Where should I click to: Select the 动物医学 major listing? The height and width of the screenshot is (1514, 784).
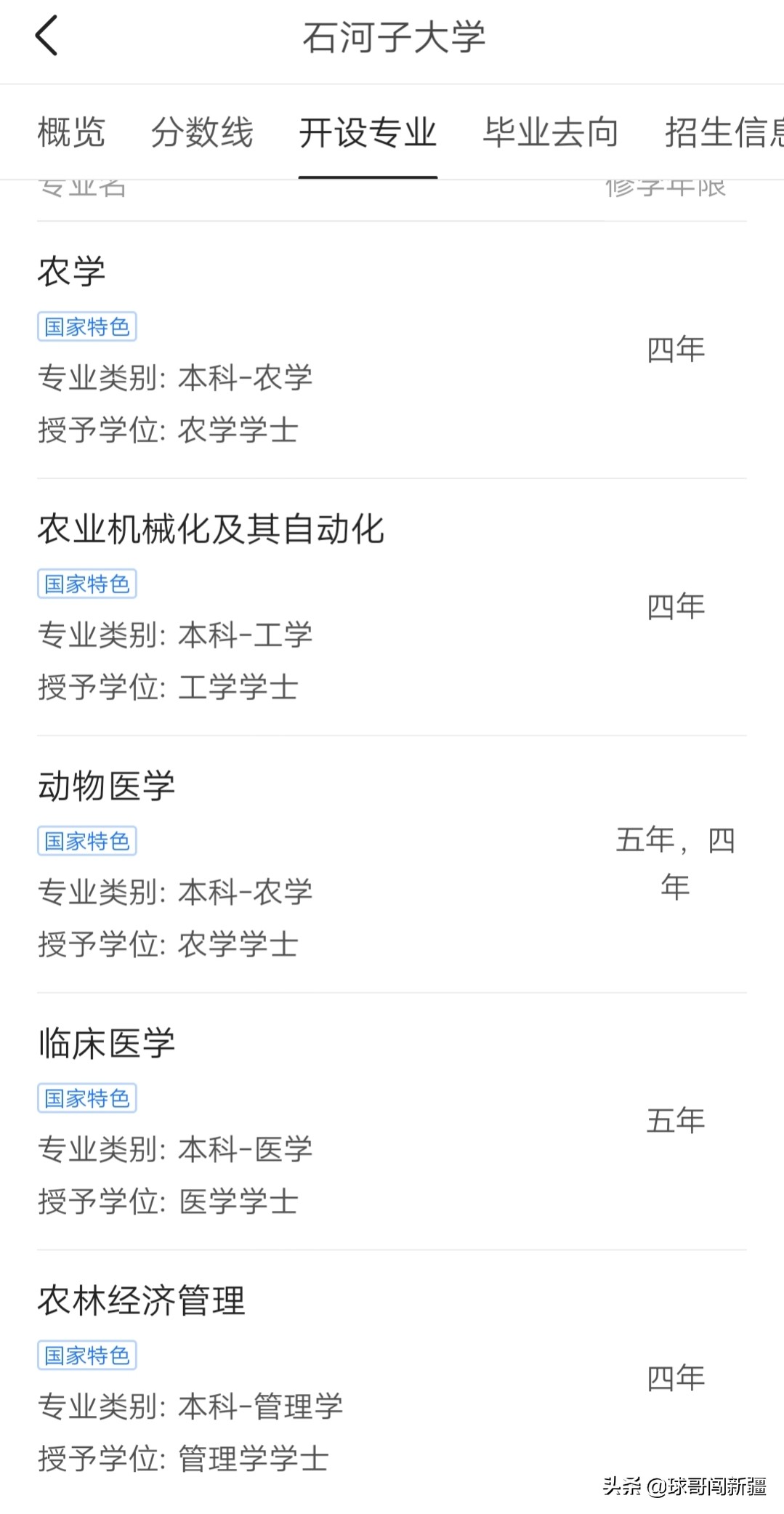coord(106,786)
